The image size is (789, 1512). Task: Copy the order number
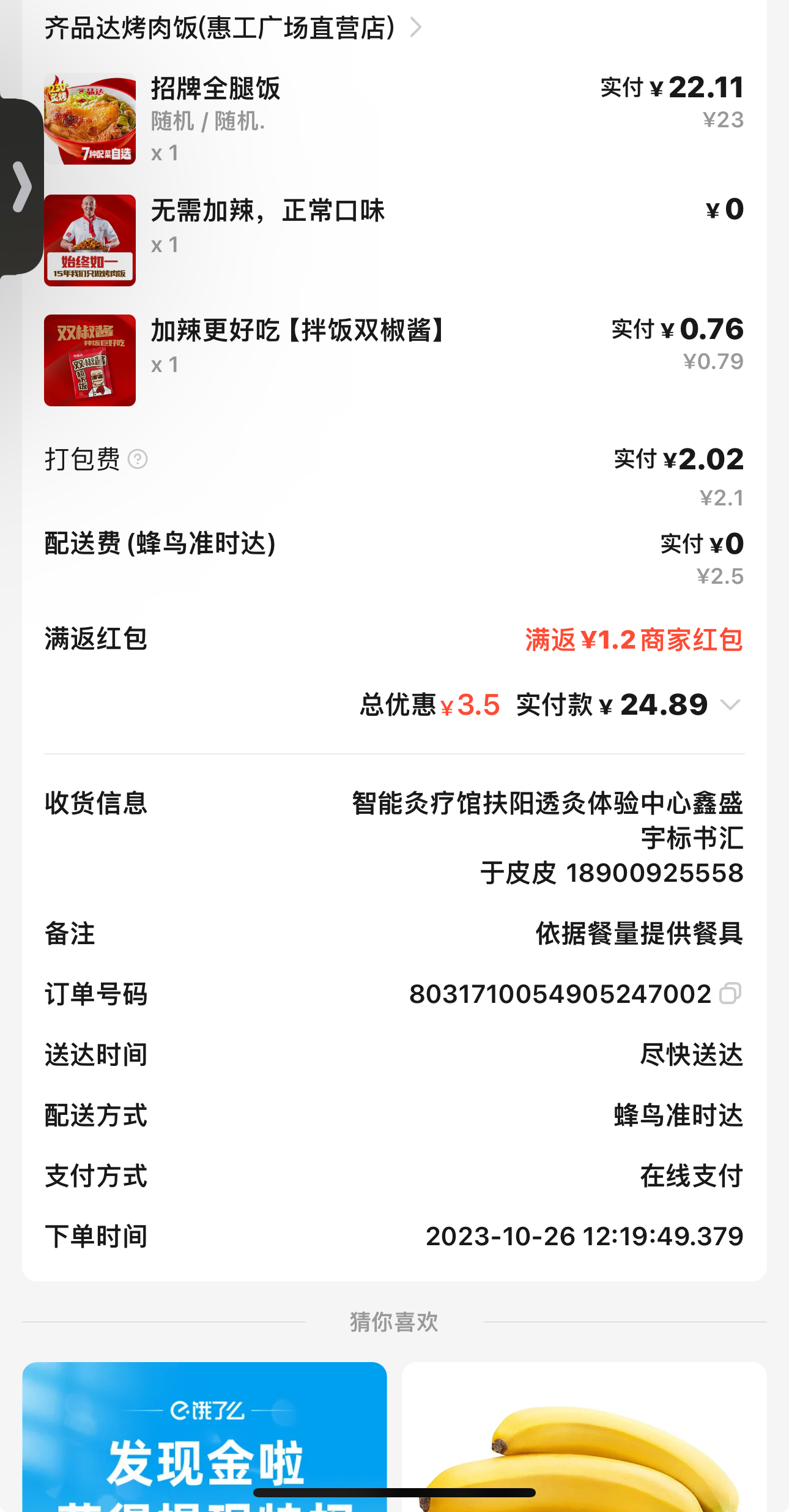730,994
